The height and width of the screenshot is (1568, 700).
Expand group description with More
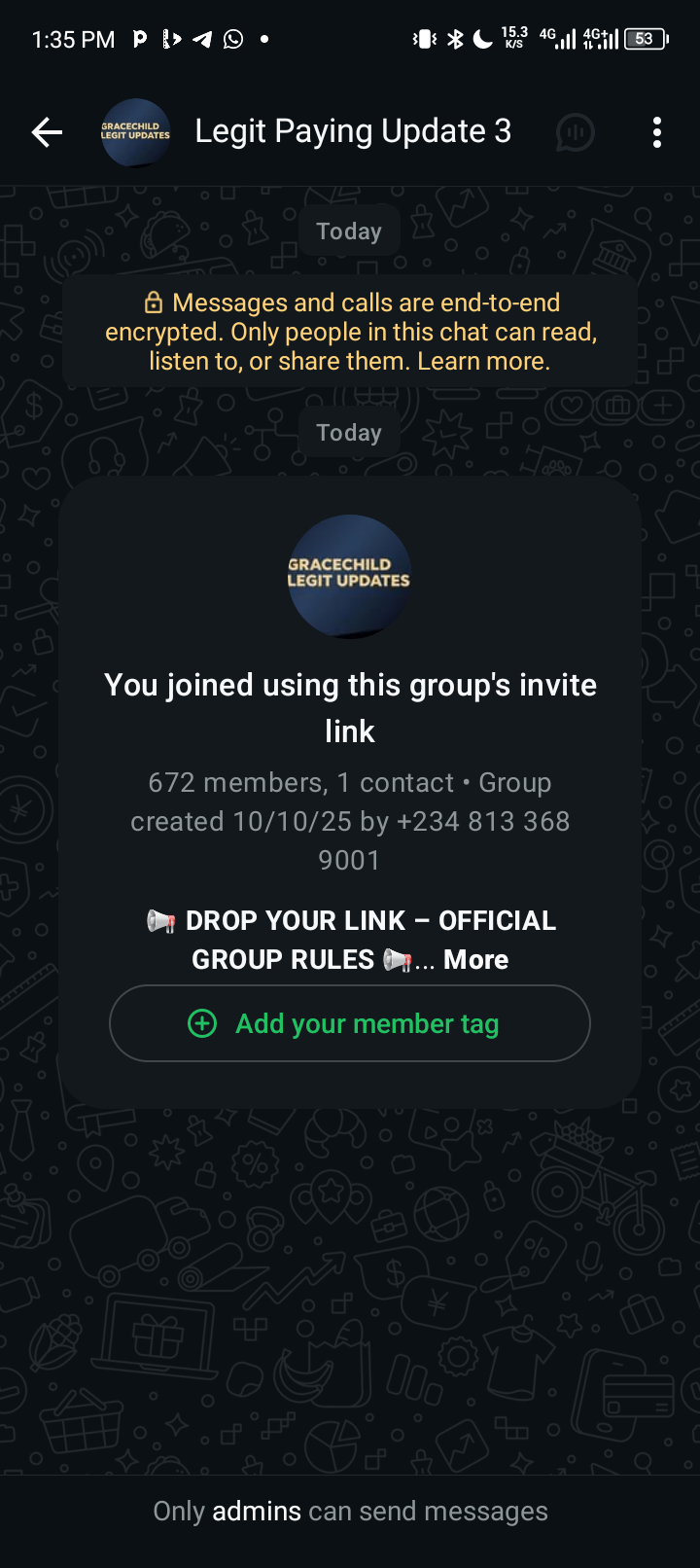[x=475, y=960]
